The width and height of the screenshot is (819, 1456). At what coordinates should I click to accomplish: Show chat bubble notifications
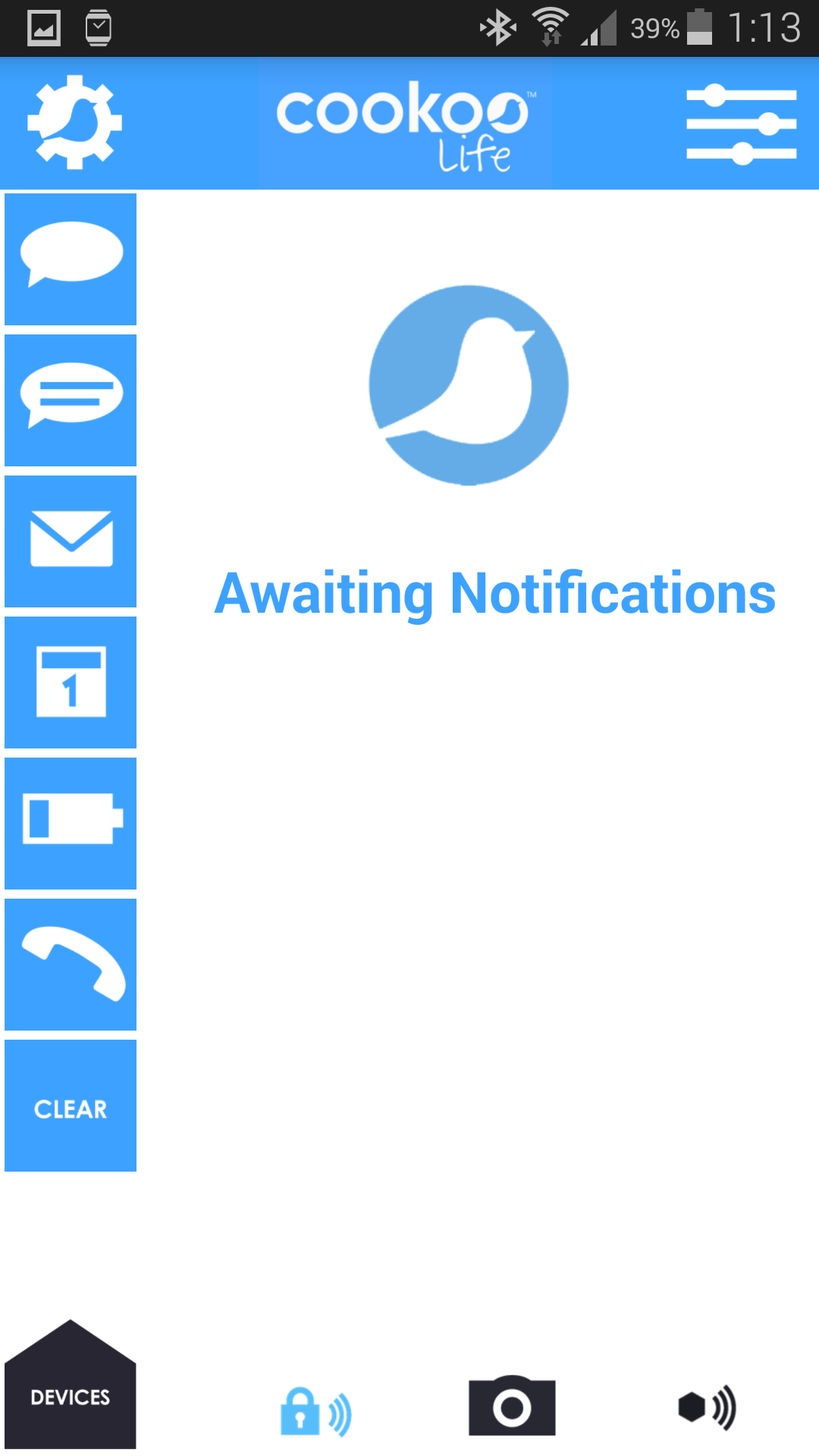pos(71,259)
